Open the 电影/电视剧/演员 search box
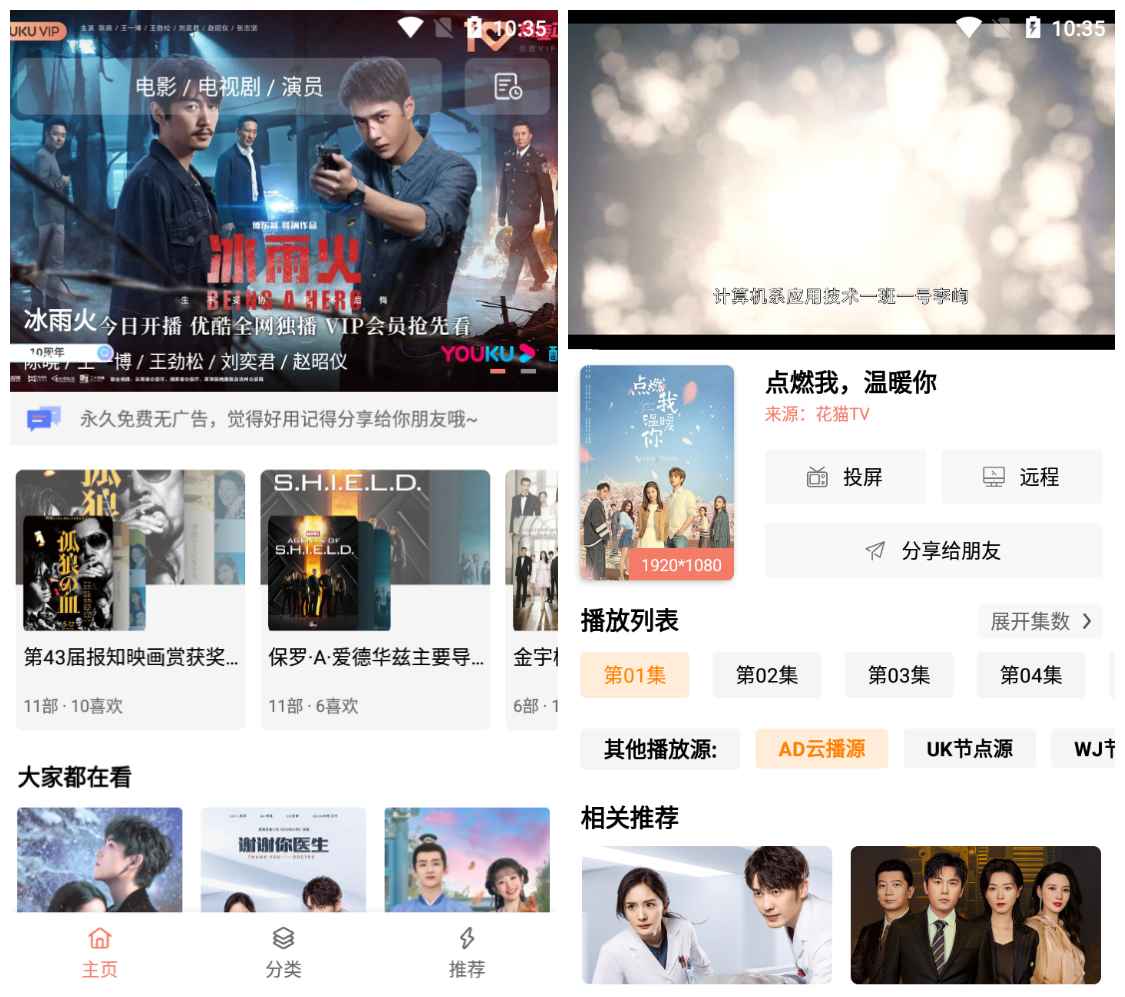 pyautogui.click(x=228, y=87)
